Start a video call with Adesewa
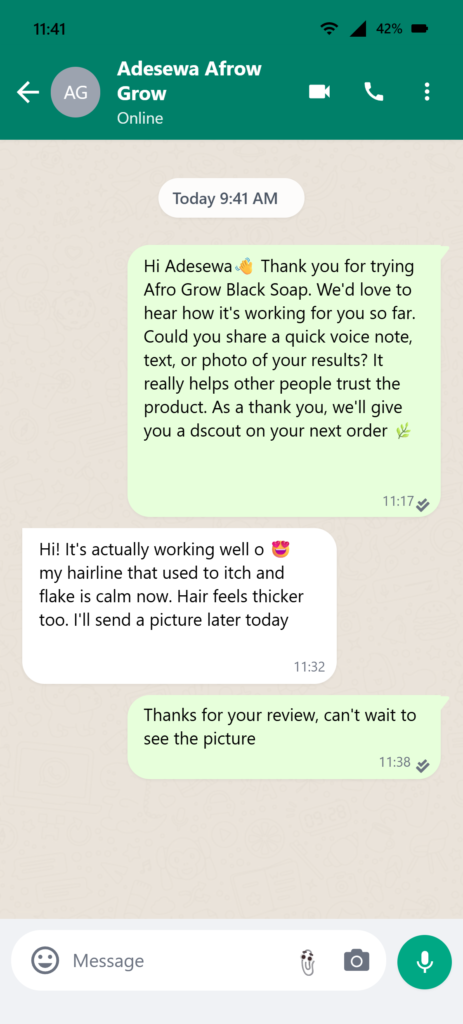The width and height of the screenshot is (463, 1024). (x=319, y=92)
